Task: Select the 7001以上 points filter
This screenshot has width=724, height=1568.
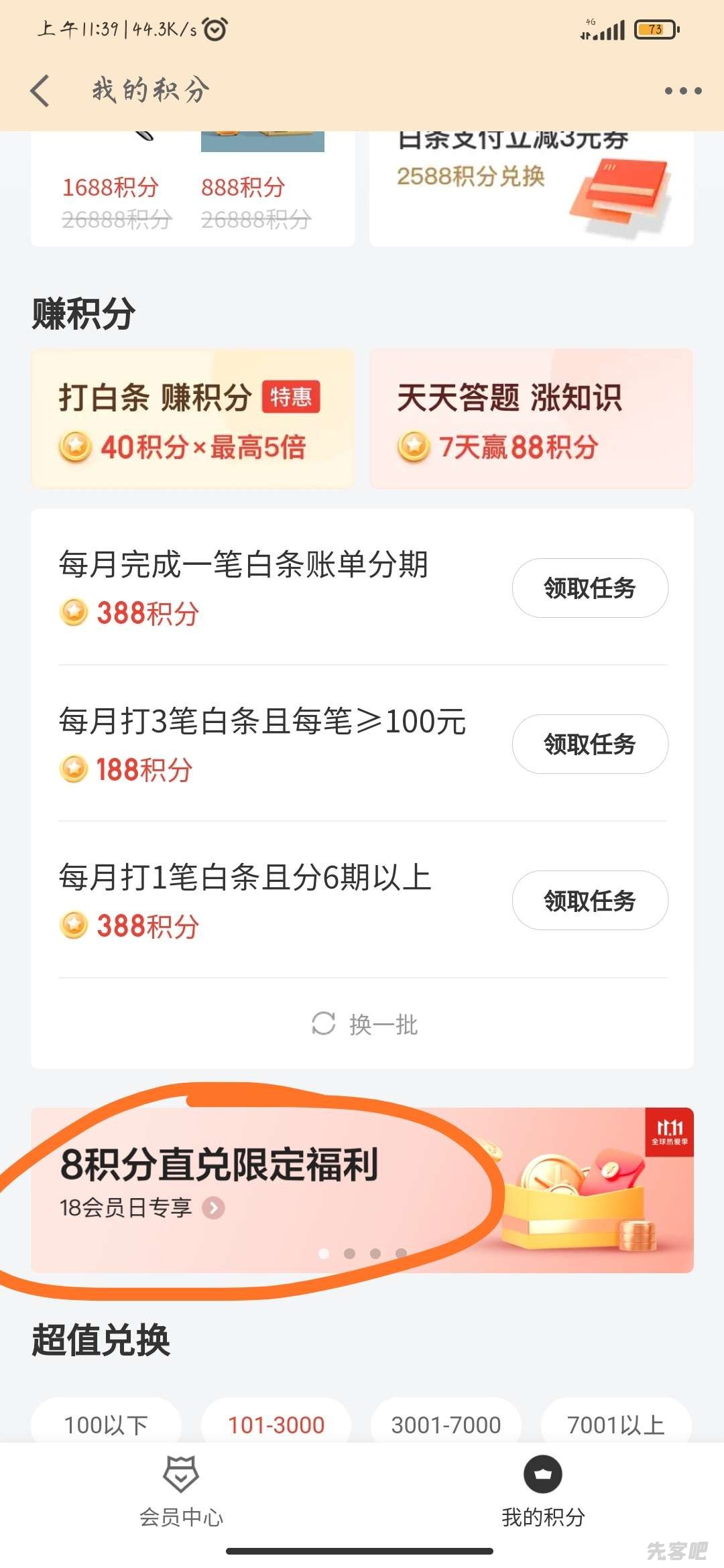Action: (615, 1423)
